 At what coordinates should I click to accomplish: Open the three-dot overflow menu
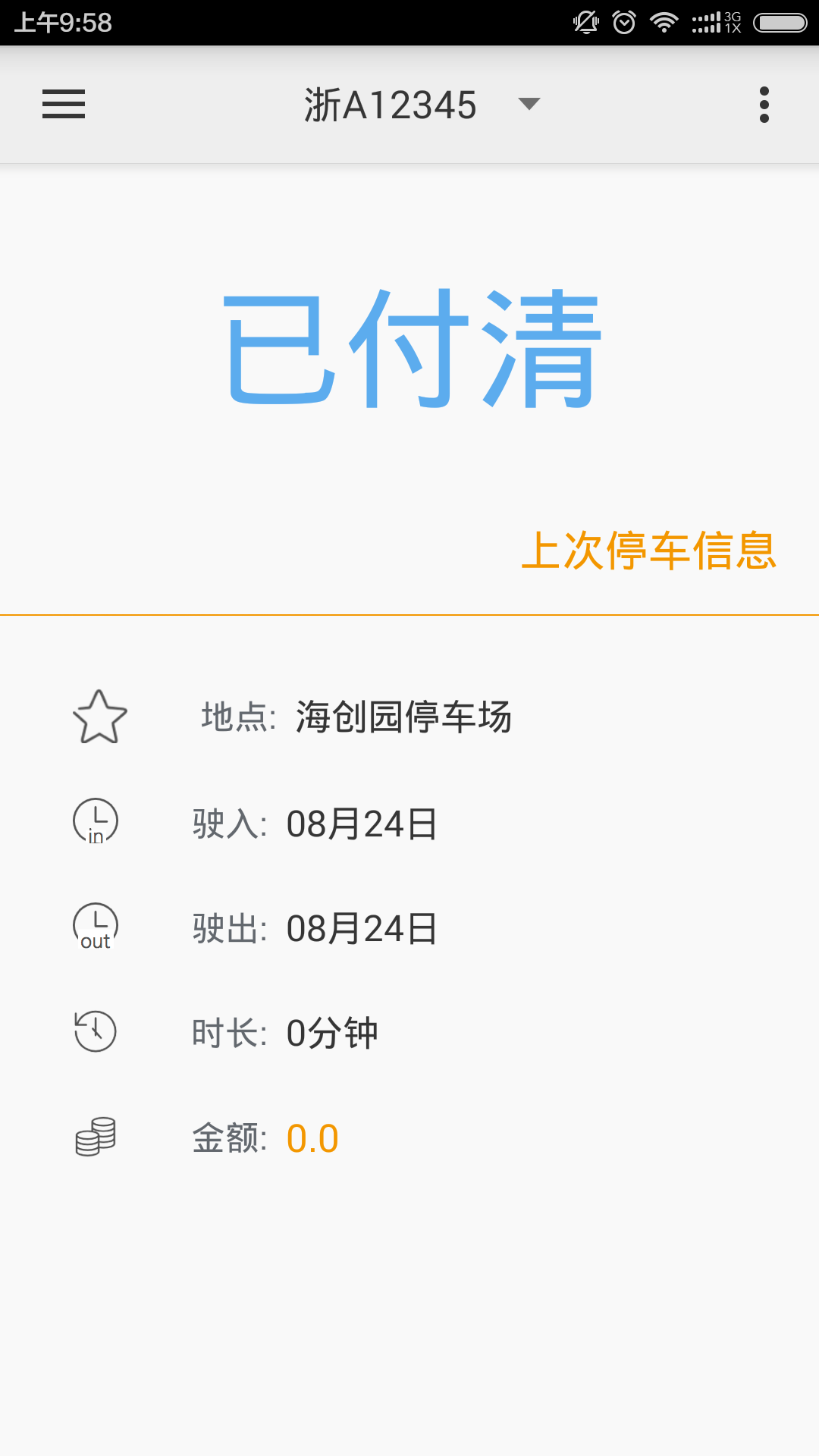(764, 104)
